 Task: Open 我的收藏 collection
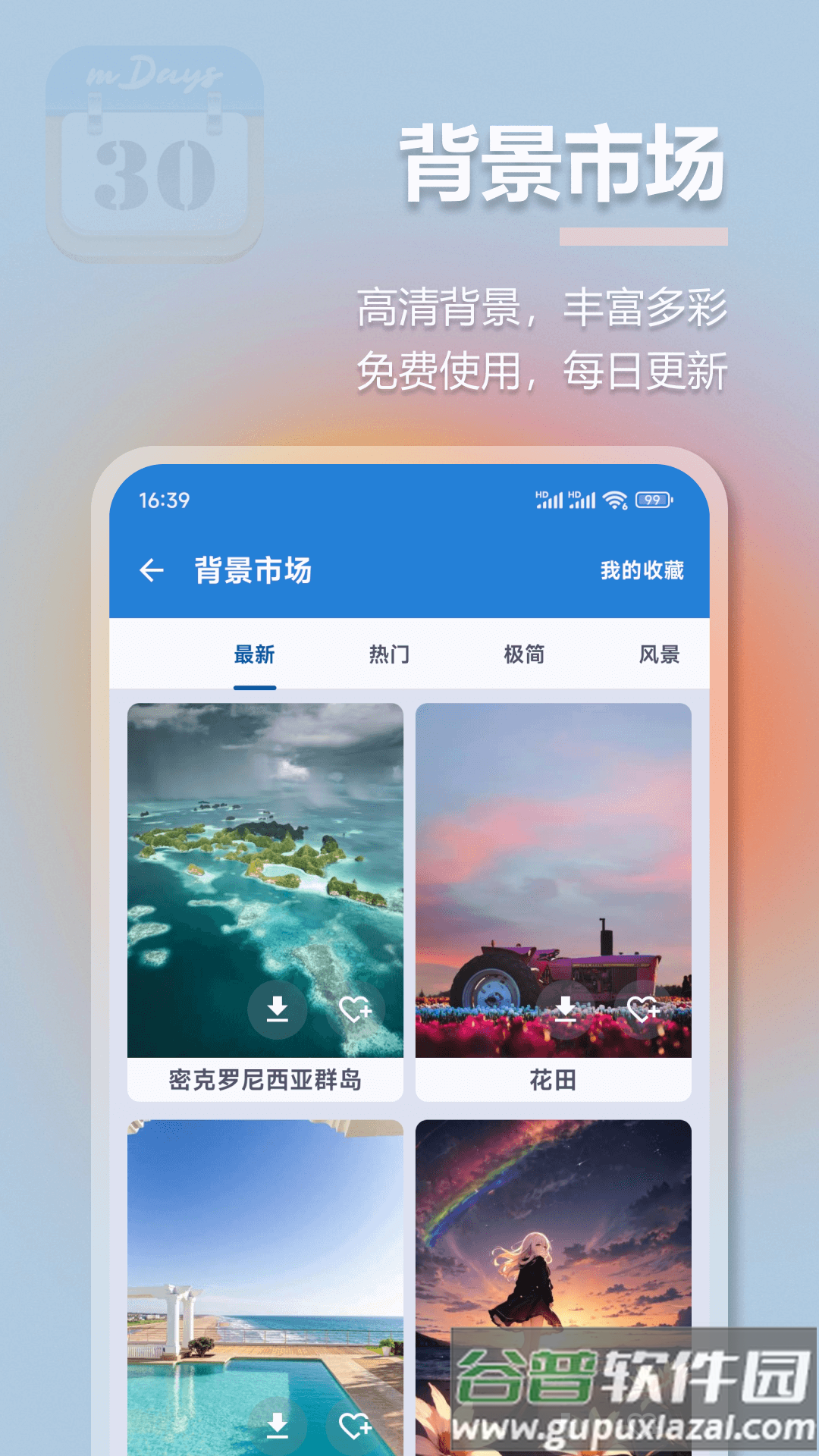641,570
